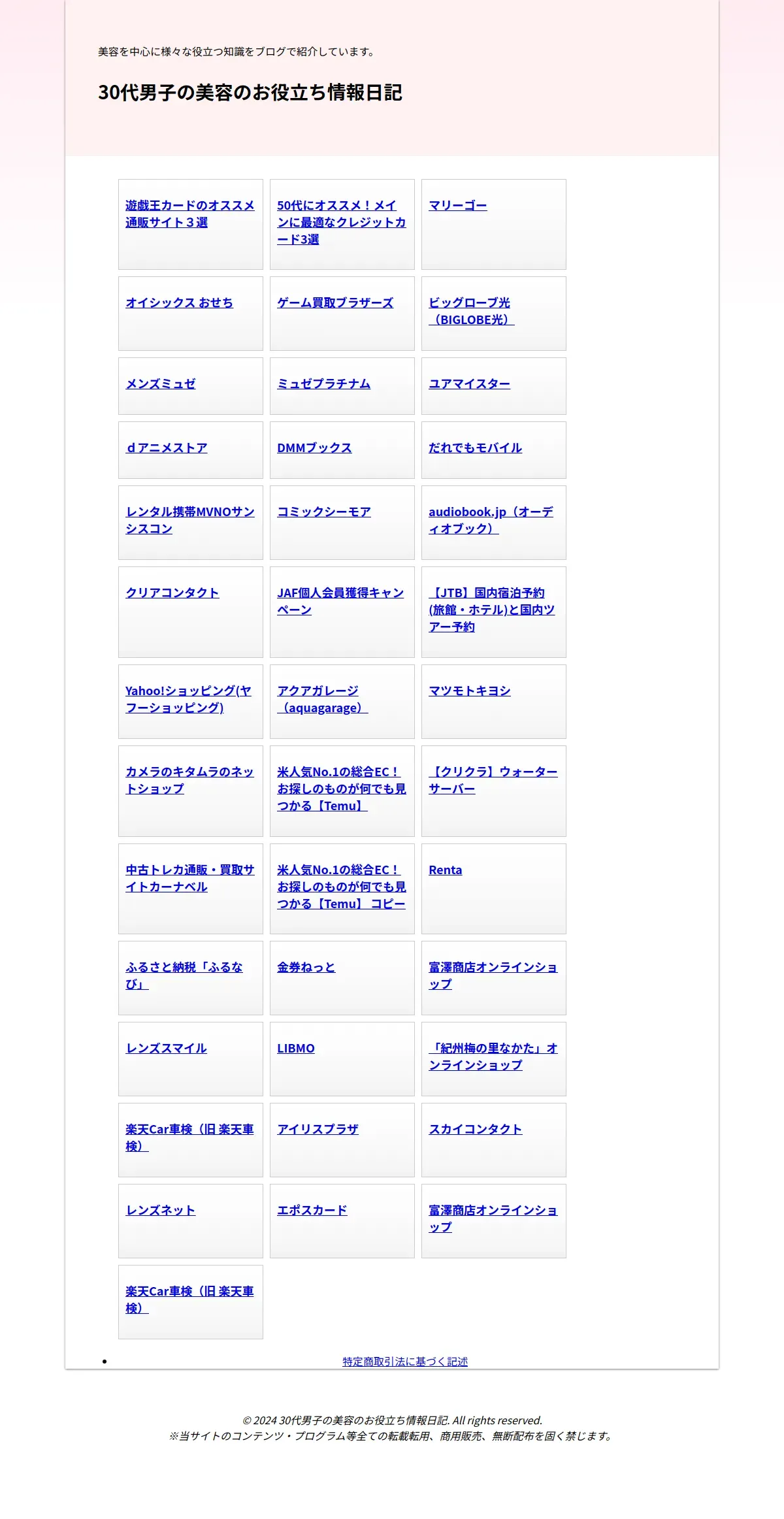The width and height of the screenshot is (784, 1519).
Task: Go to DMMブックス
Action: point(314,448)
